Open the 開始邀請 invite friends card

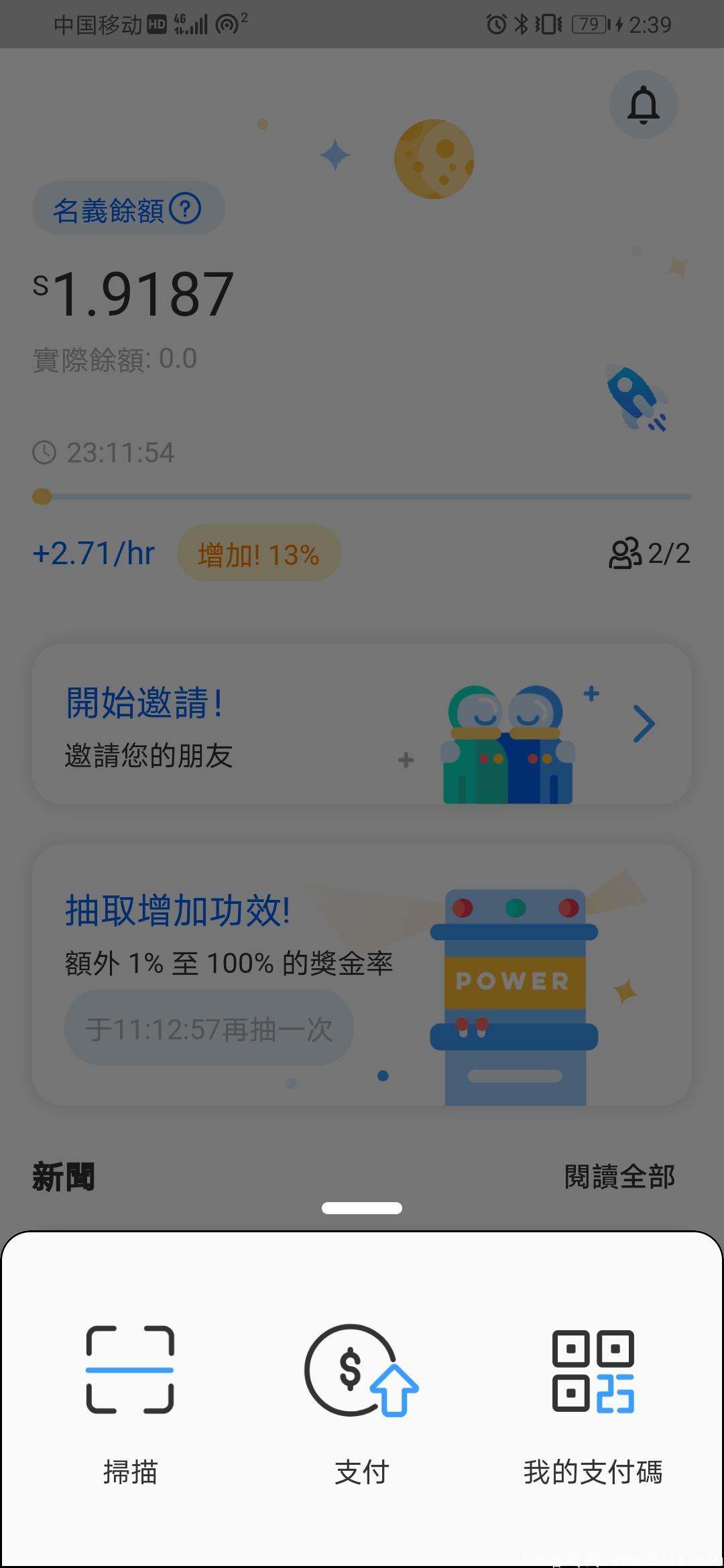click(x=362, y=724)
